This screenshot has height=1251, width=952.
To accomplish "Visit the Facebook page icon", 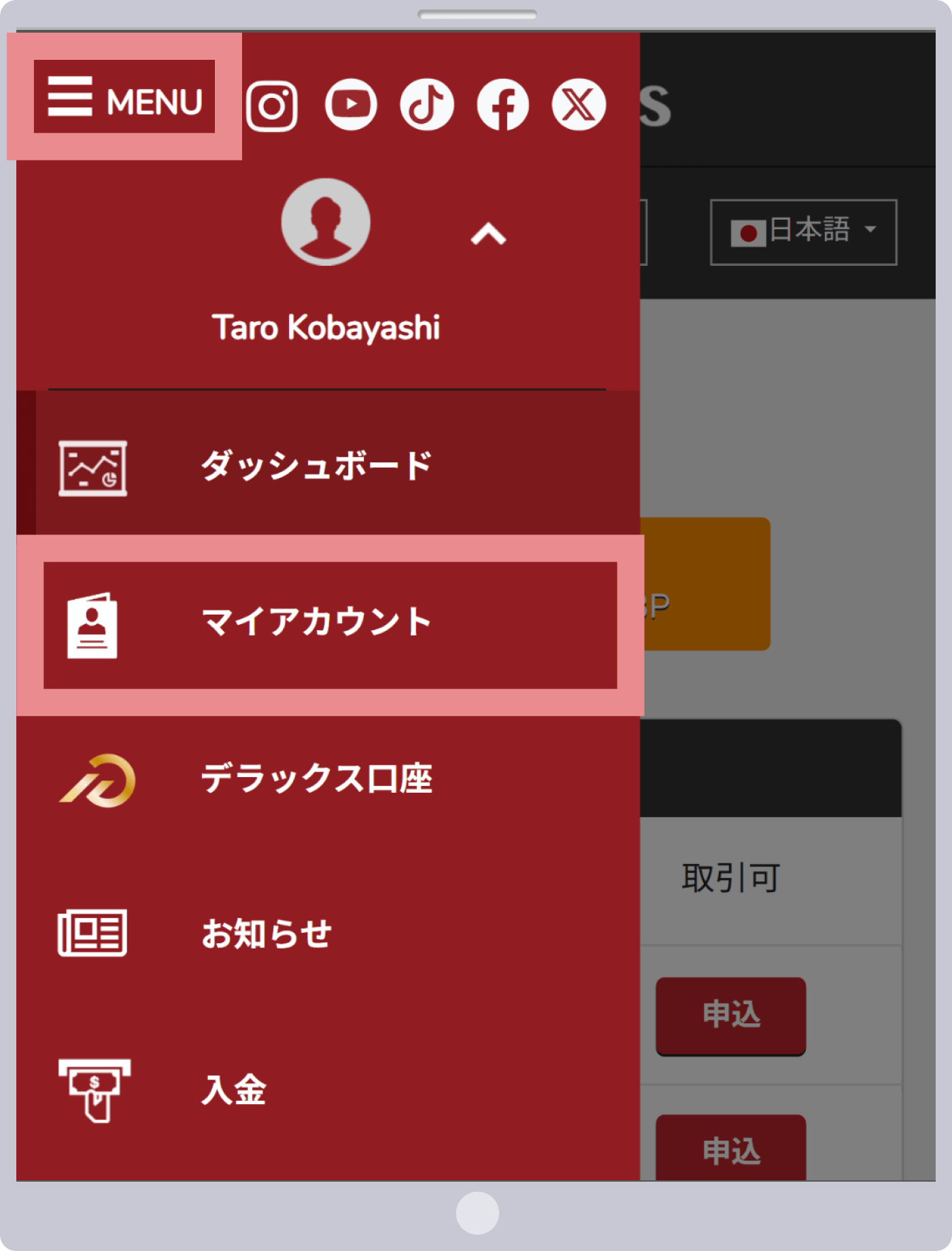I will pos(503,105).
